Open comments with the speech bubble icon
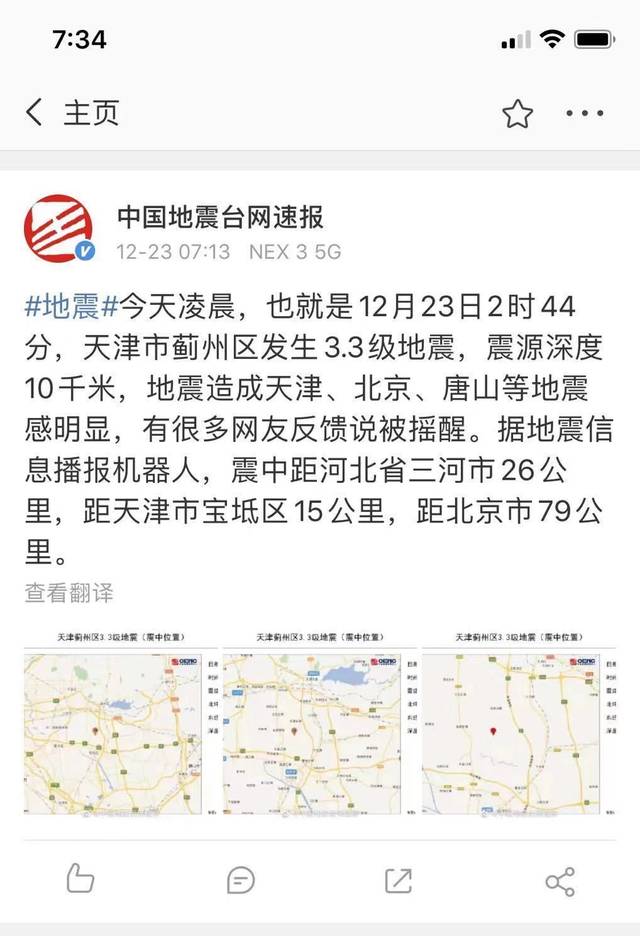The height and width of the screenshot is (936, 640). click(x=240, y=880)
